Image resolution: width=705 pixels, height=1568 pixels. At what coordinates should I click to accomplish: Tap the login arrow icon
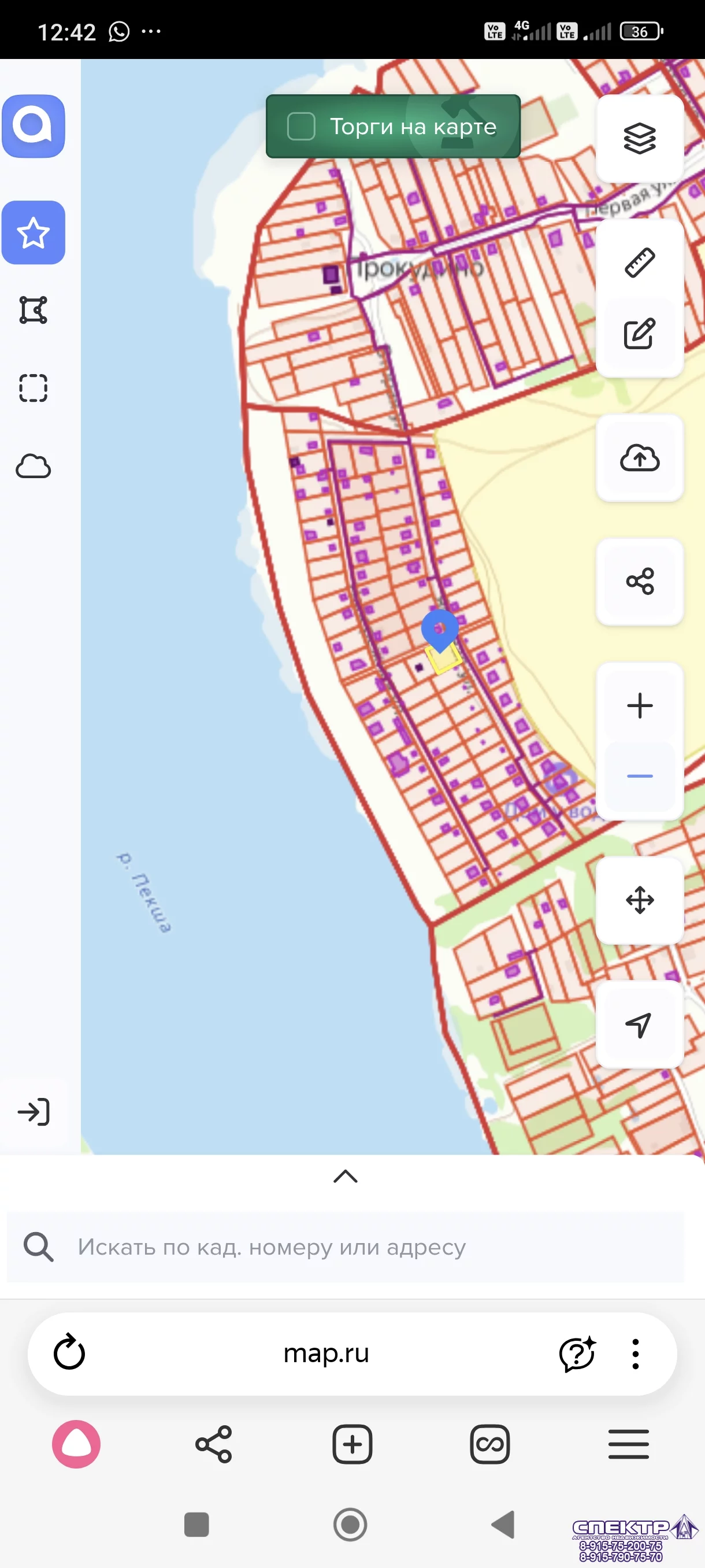pos(34,1112)
